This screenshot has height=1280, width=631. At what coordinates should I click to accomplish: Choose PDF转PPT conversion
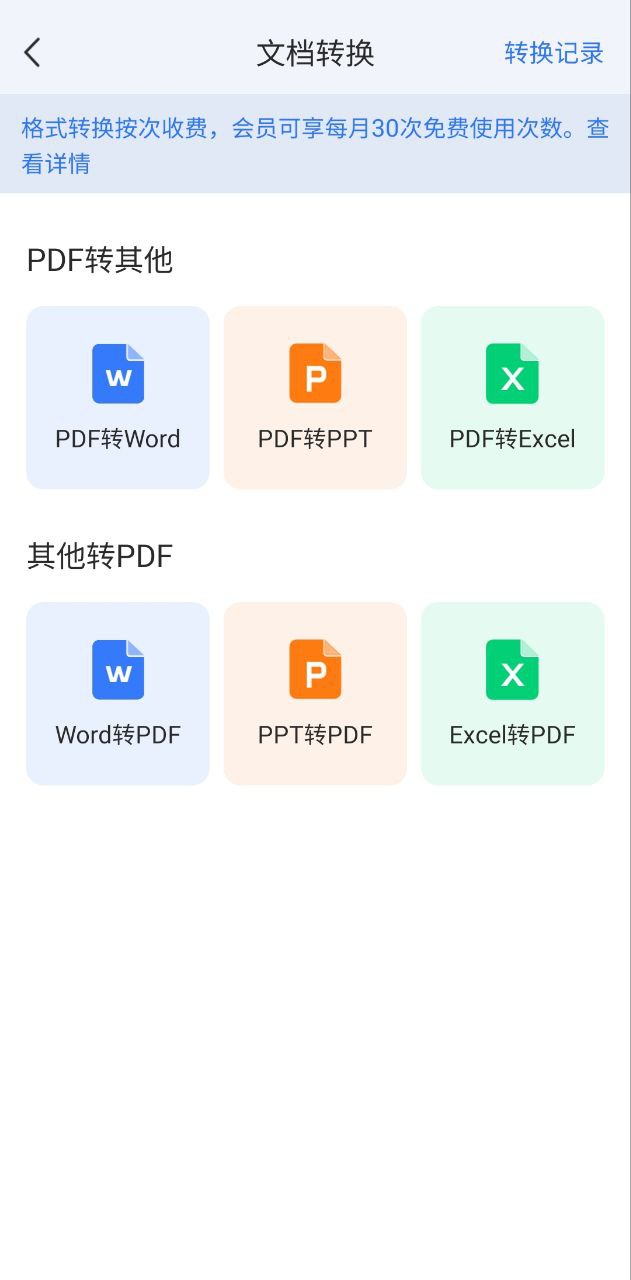click(315, 397)
